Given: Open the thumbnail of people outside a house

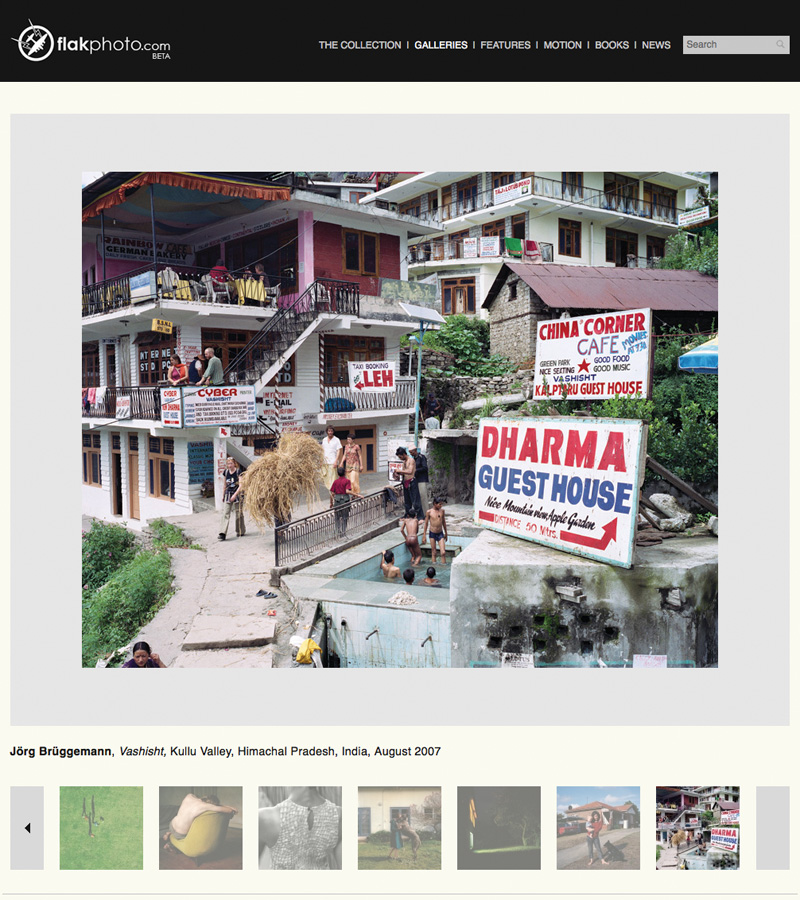Looking at the screenshot, I should 399,828.
